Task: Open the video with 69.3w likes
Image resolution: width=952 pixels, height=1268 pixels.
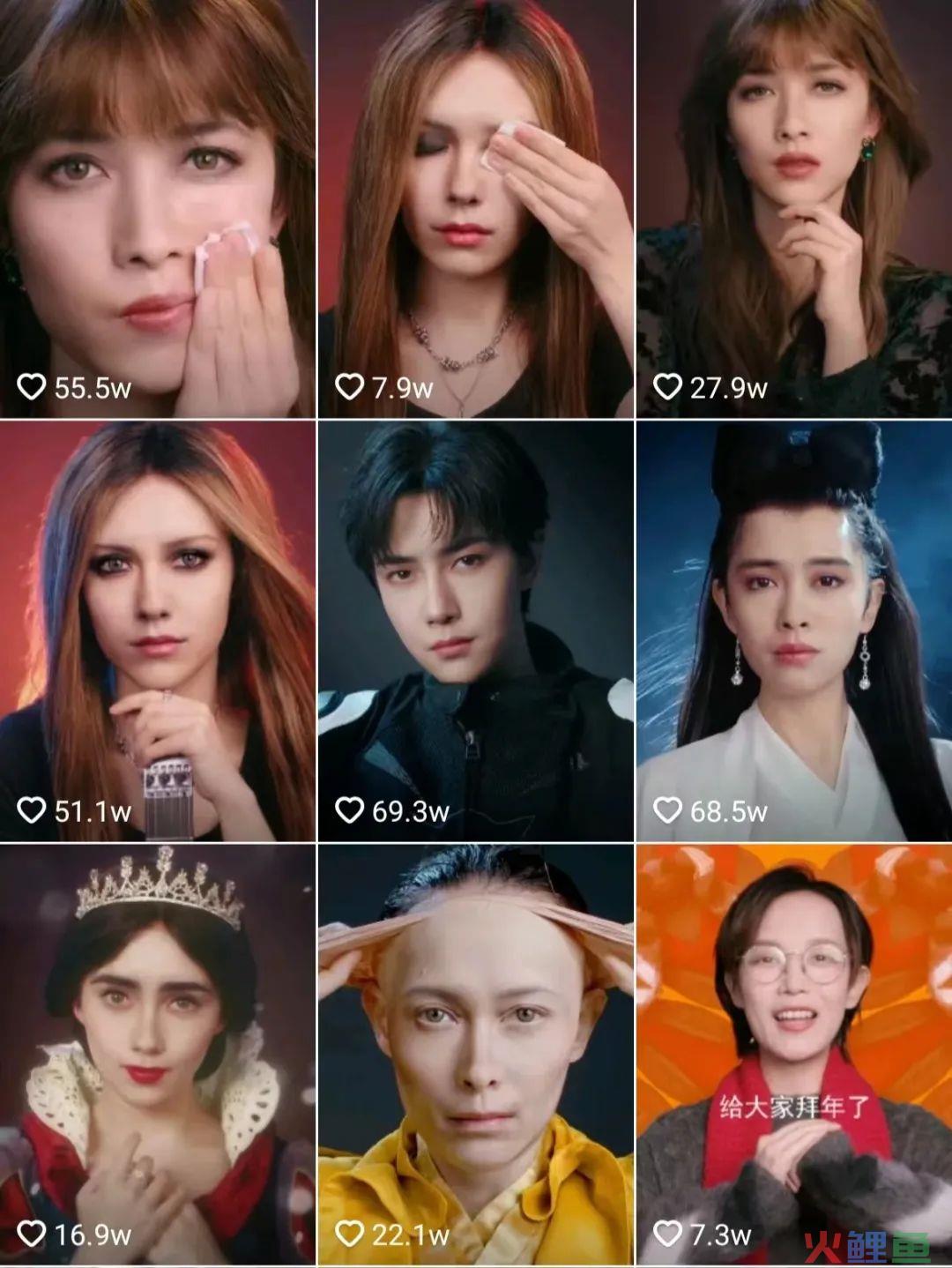Action: pos(475,630)
